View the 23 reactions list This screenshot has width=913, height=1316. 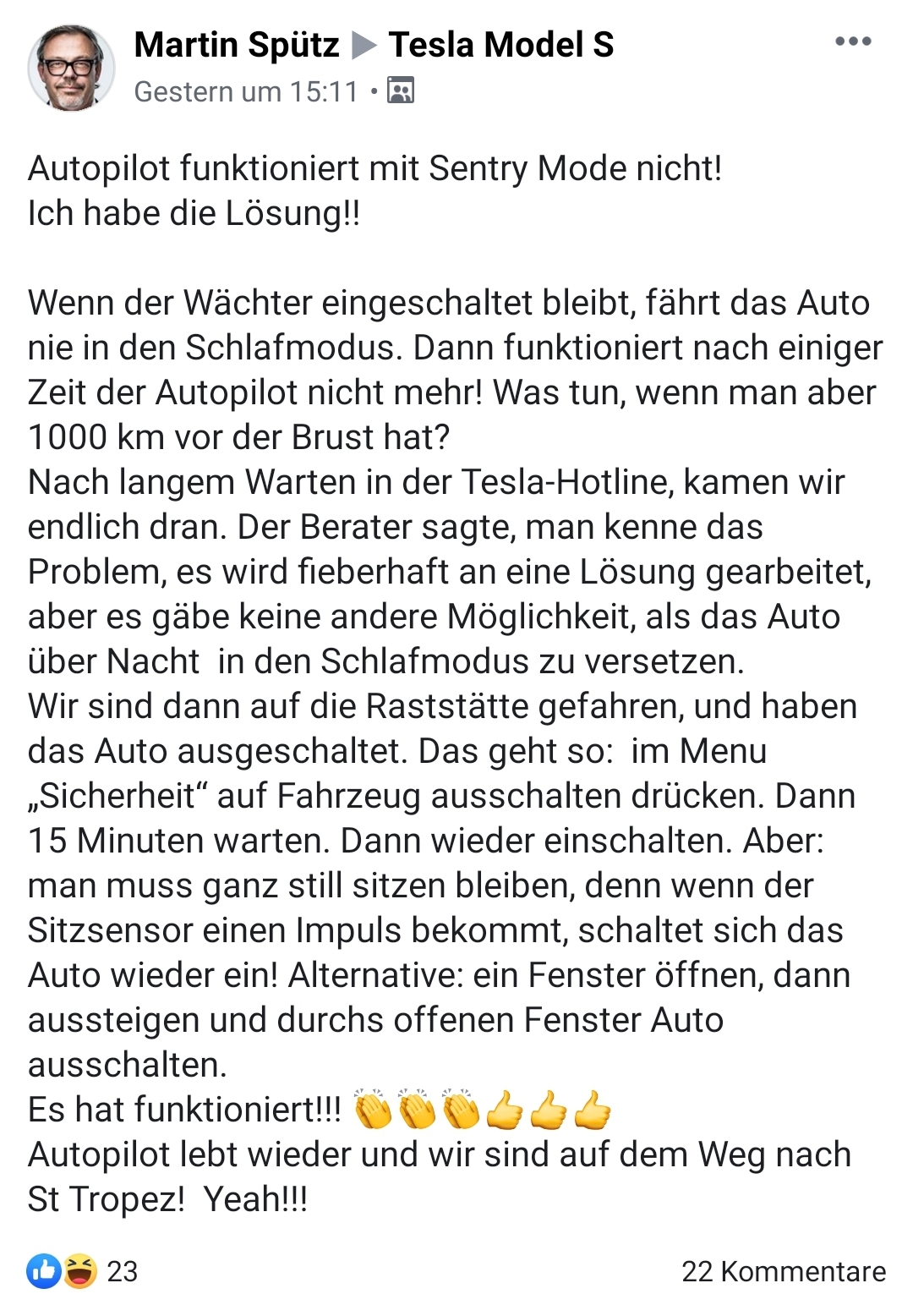click(82, 1271)
